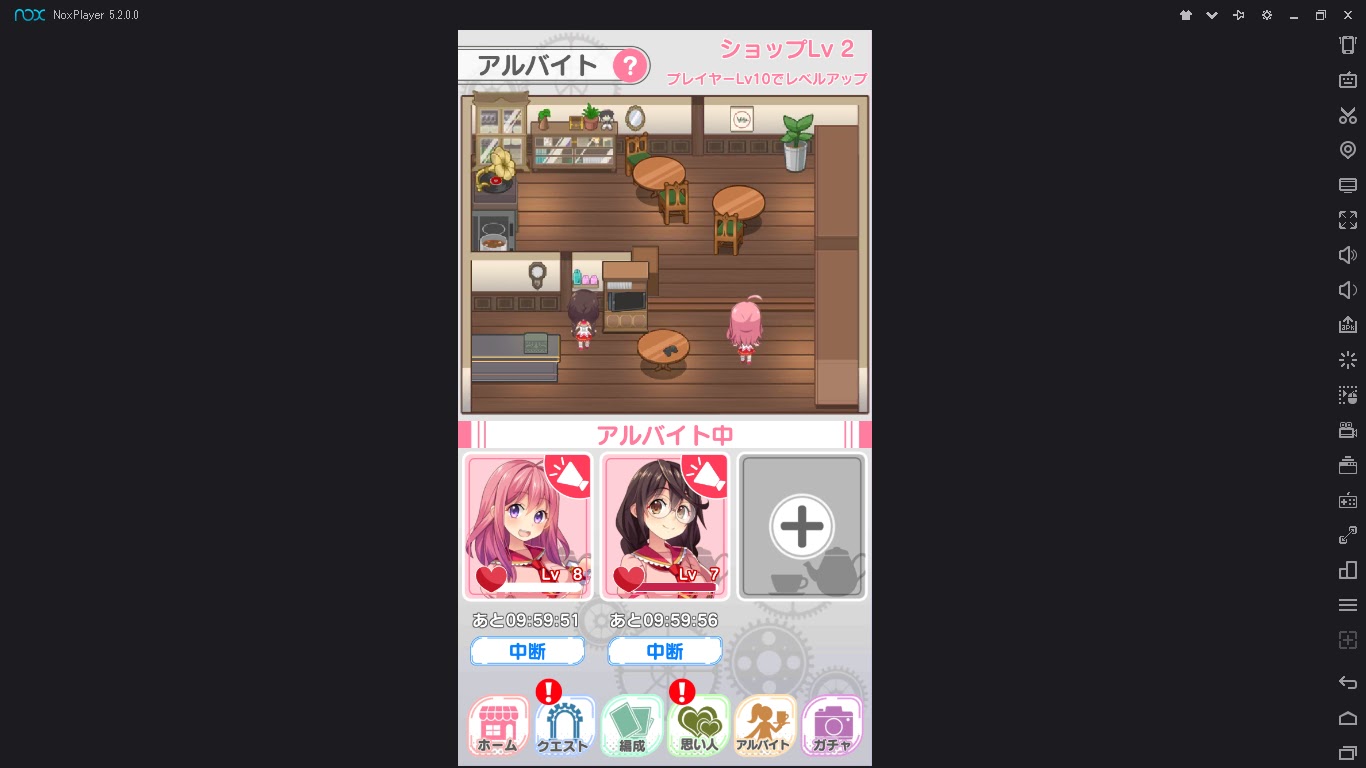1366x768 pixels.
Task: Tap the glasses girl Lv 7 card
Action: click(x=665, y=527)
